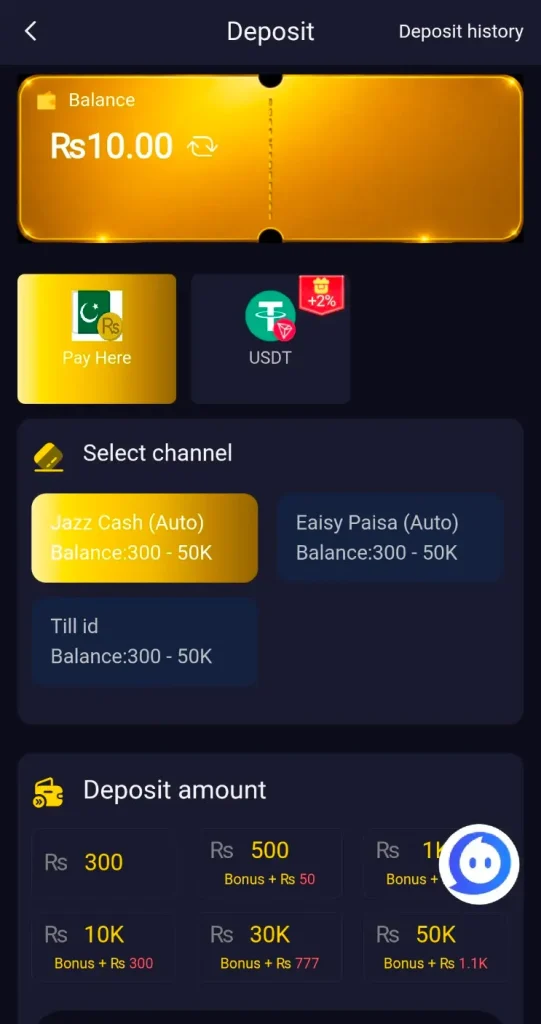Pick the Rs 50K deposit amount
Screen dimensions: 541x1024
tap(435, 947)
